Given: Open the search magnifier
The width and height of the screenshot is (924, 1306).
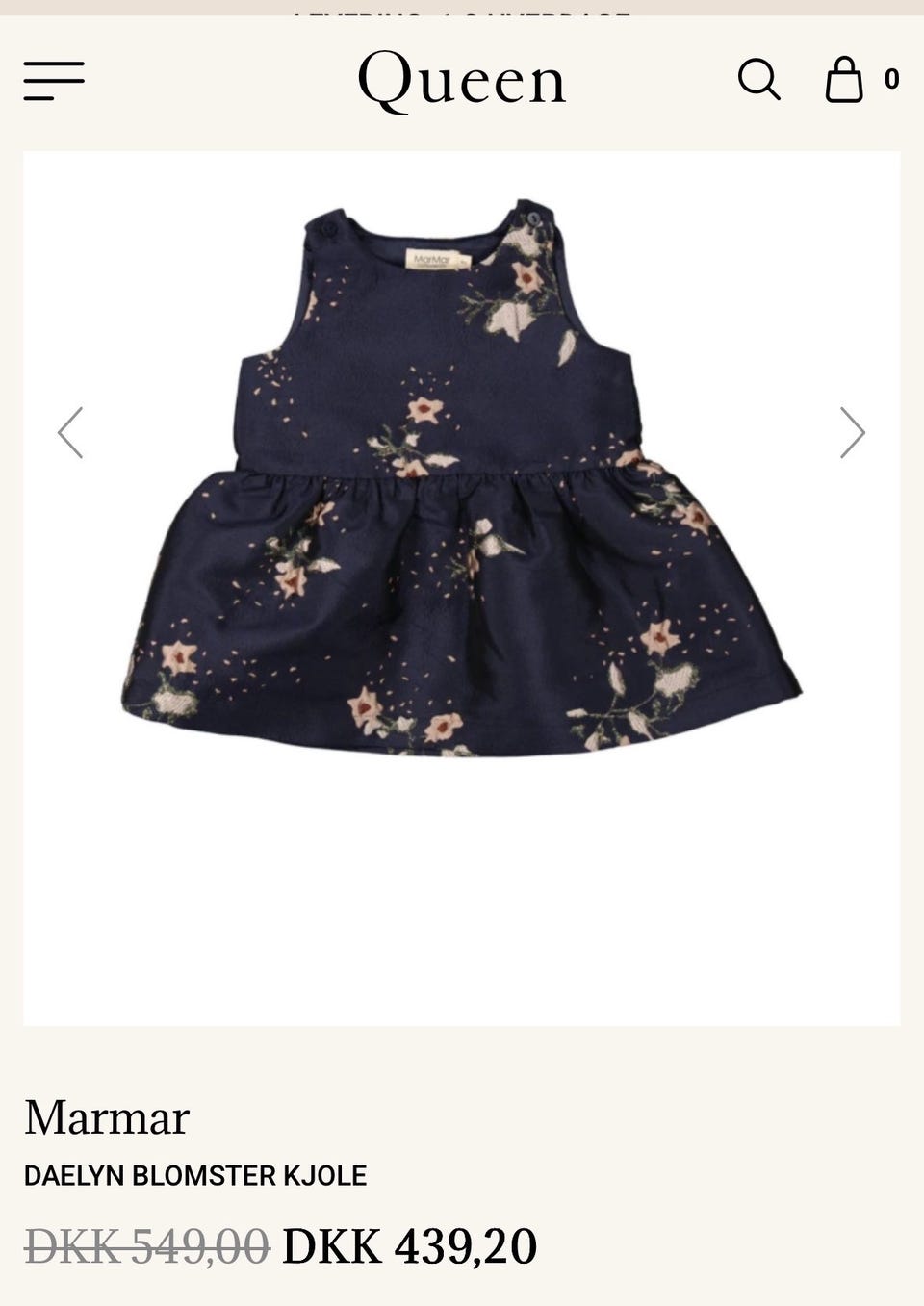Looking at the screenshot, I should [x=758, y=79].
